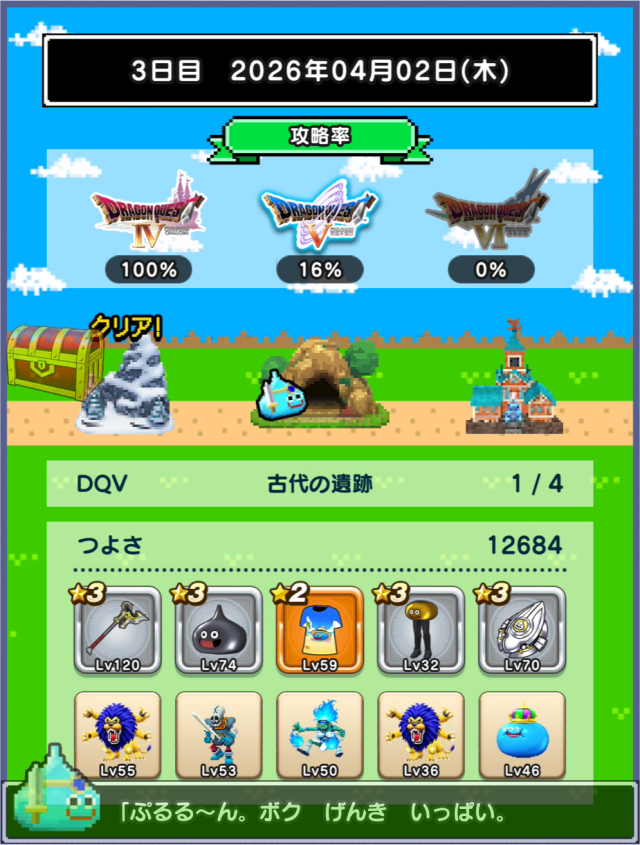Select the Lv74 metal slime equipment slot

click(x=218, y=630)
